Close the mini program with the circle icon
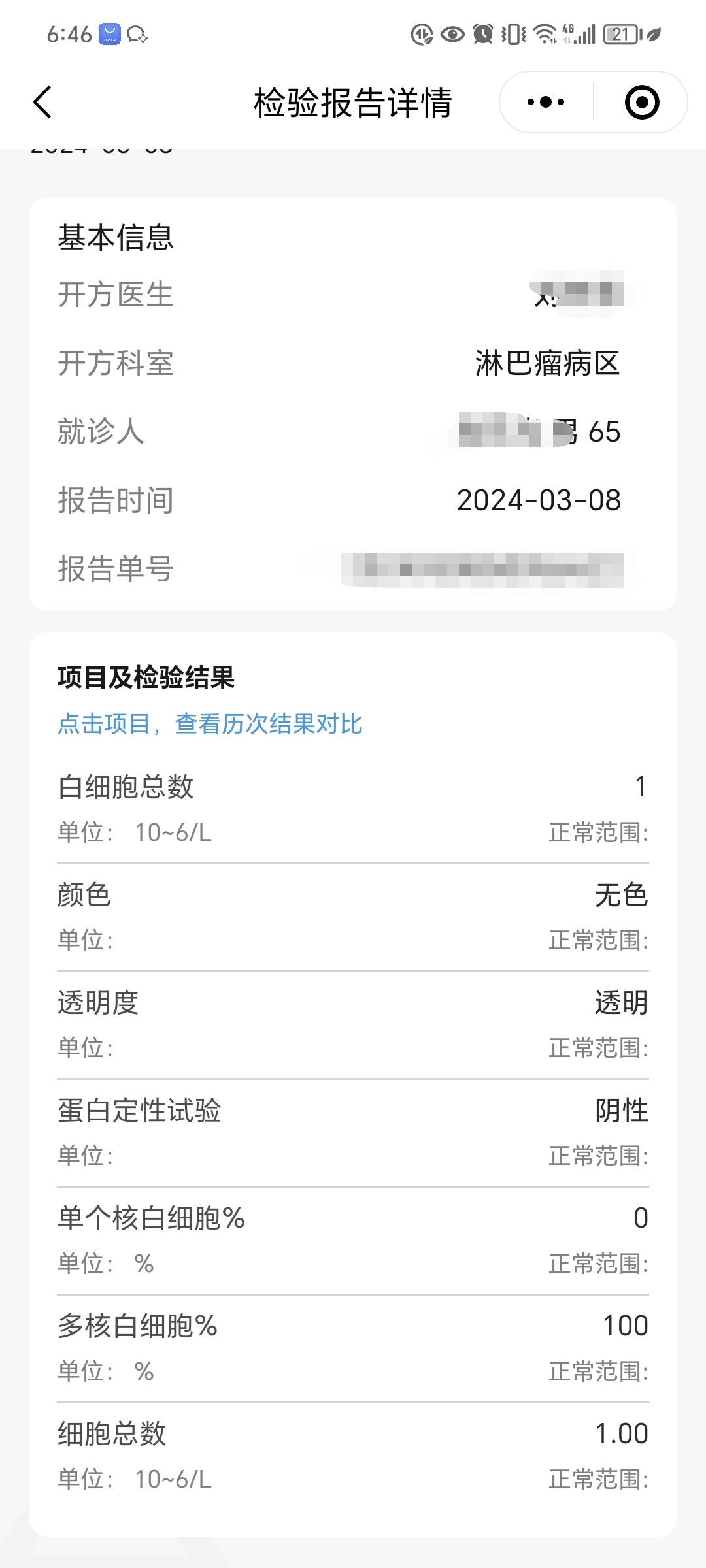This screenshot has width=706, height=1568. (641, 103)
